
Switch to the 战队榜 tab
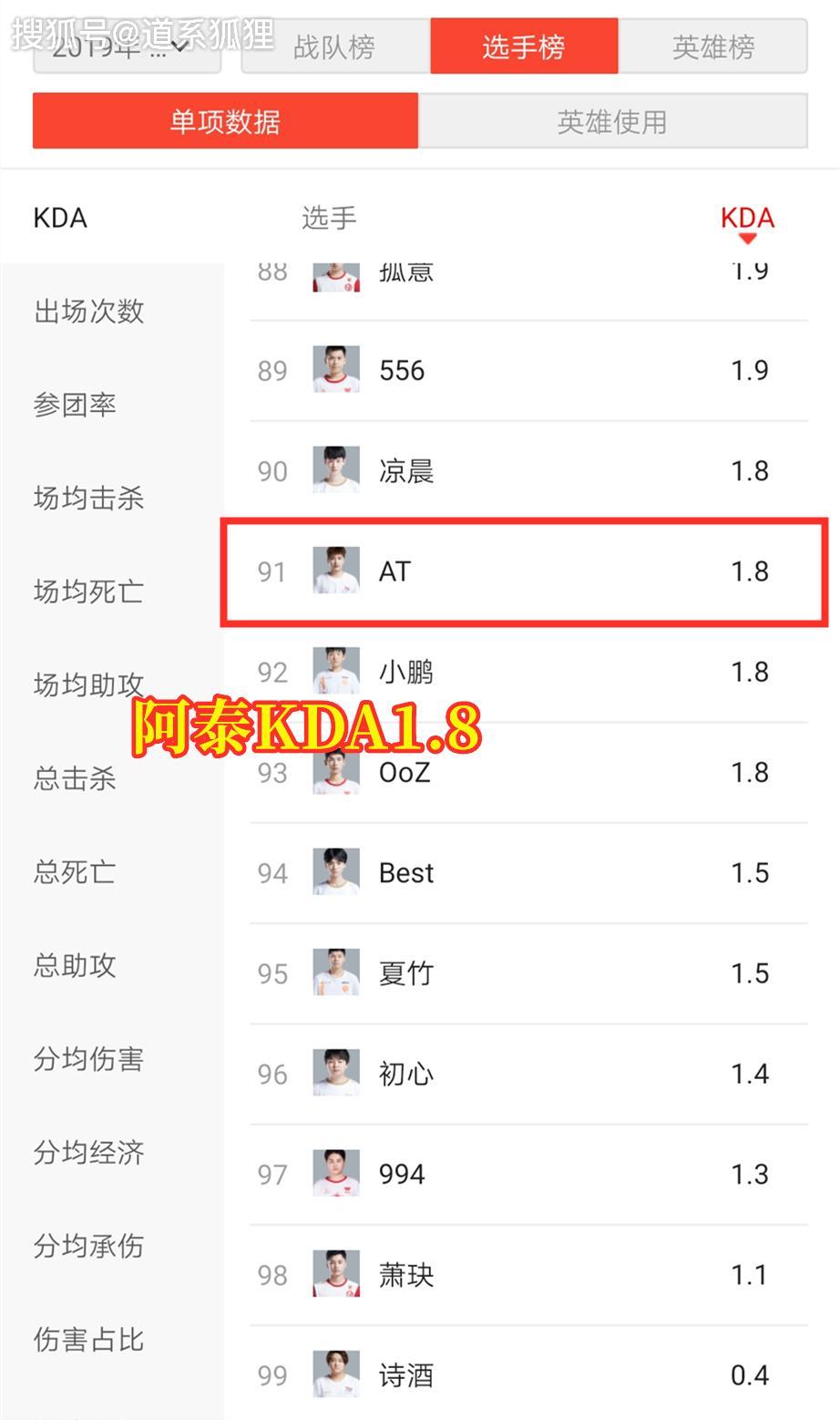[334, 47]
